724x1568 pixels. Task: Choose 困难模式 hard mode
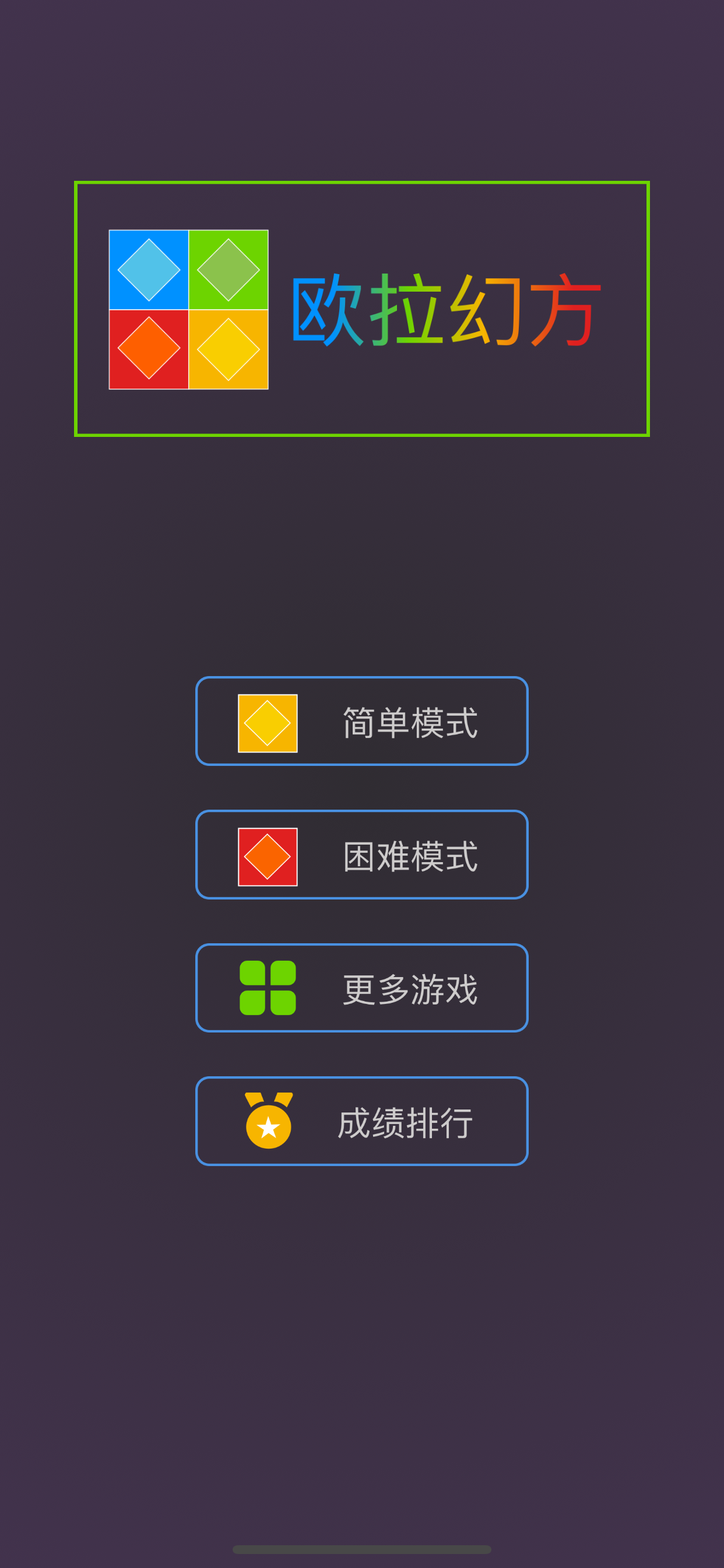(361, 855)
